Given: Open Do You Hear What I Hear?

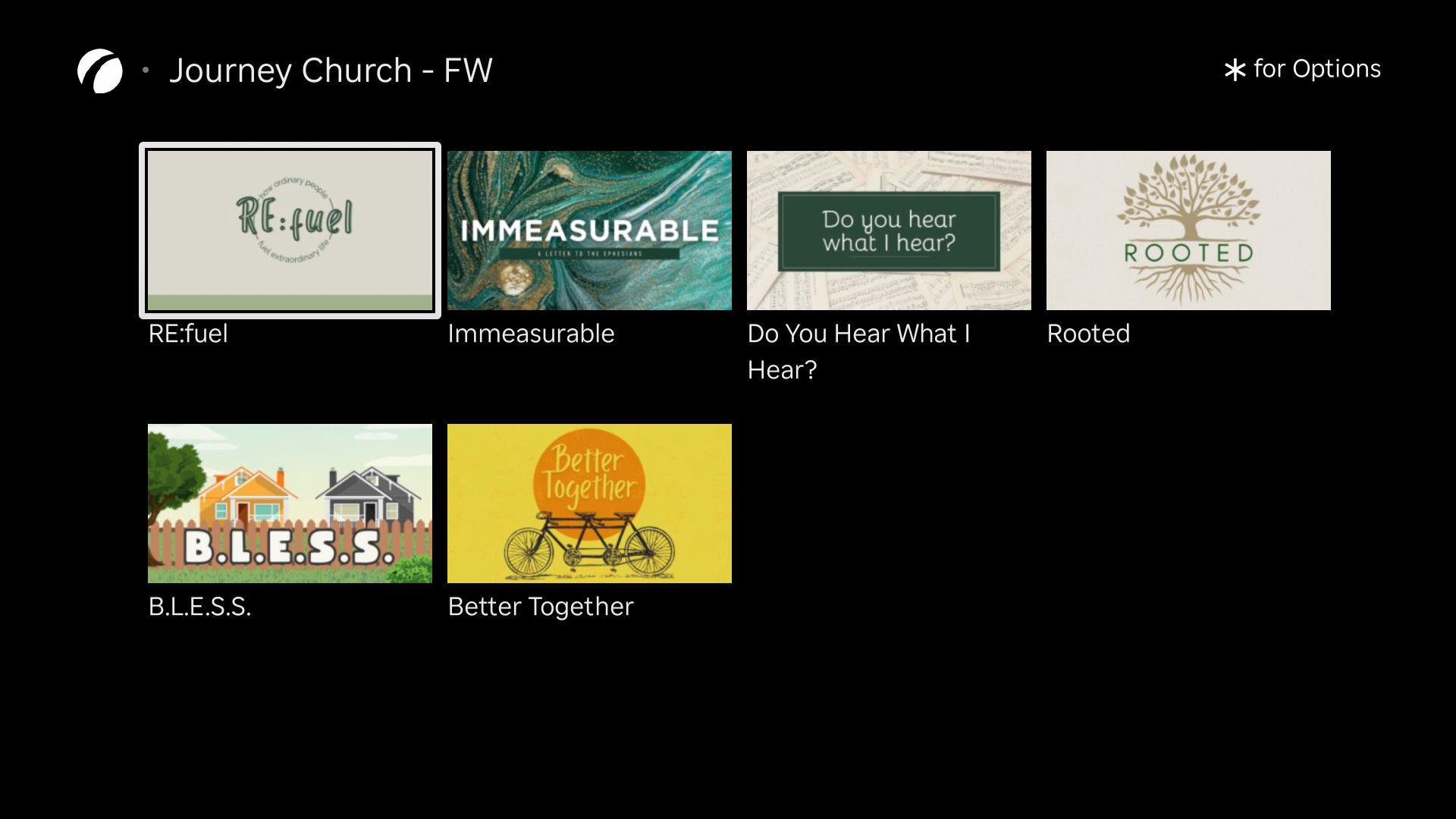Looking at the screenshot, I should coord(889,230).
